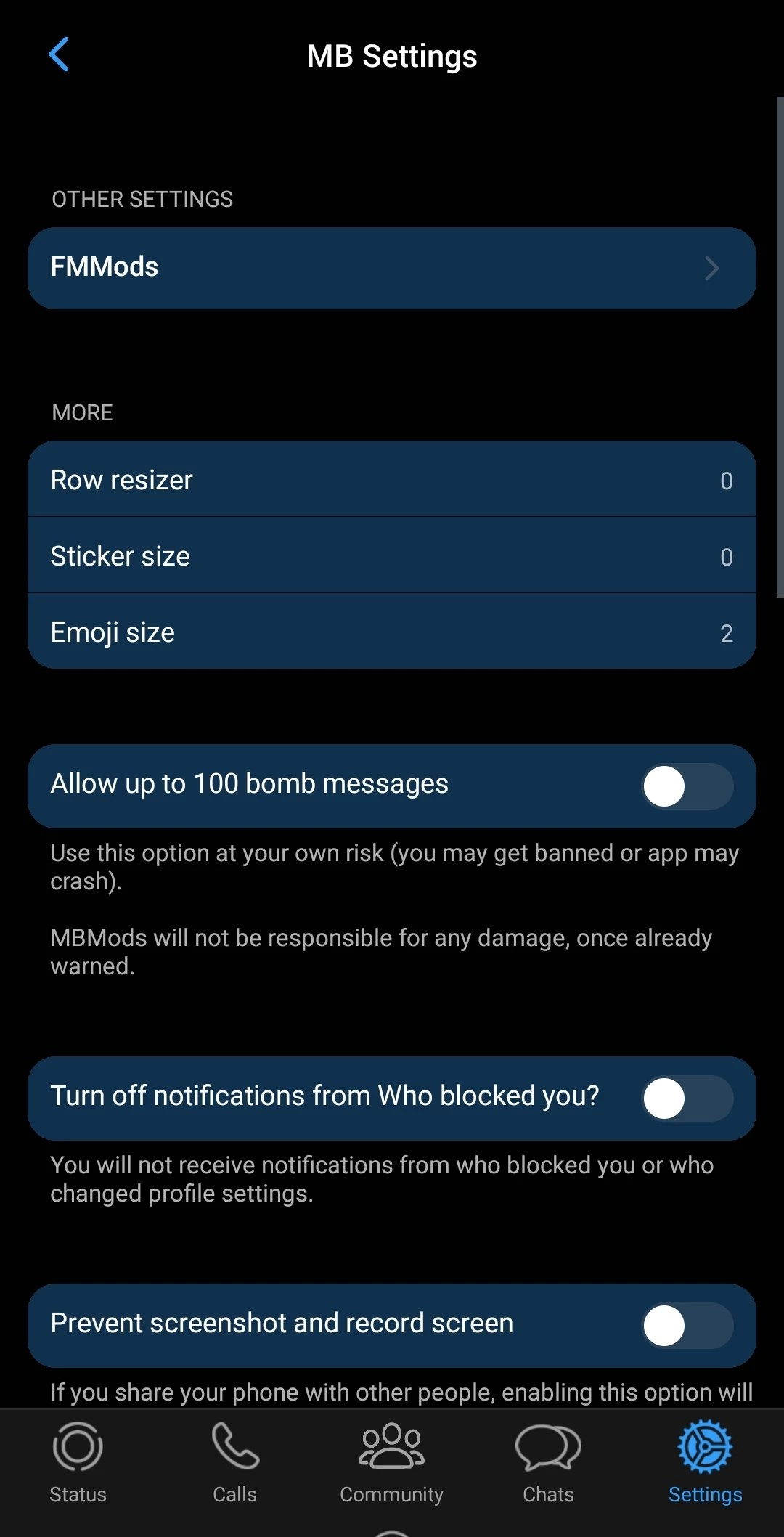Image resolution: width=784 pixels, height=1537 pixels.
Task: Toggle Turn off notifications from Who blocked you
Action: click(x=687, y=1098)
